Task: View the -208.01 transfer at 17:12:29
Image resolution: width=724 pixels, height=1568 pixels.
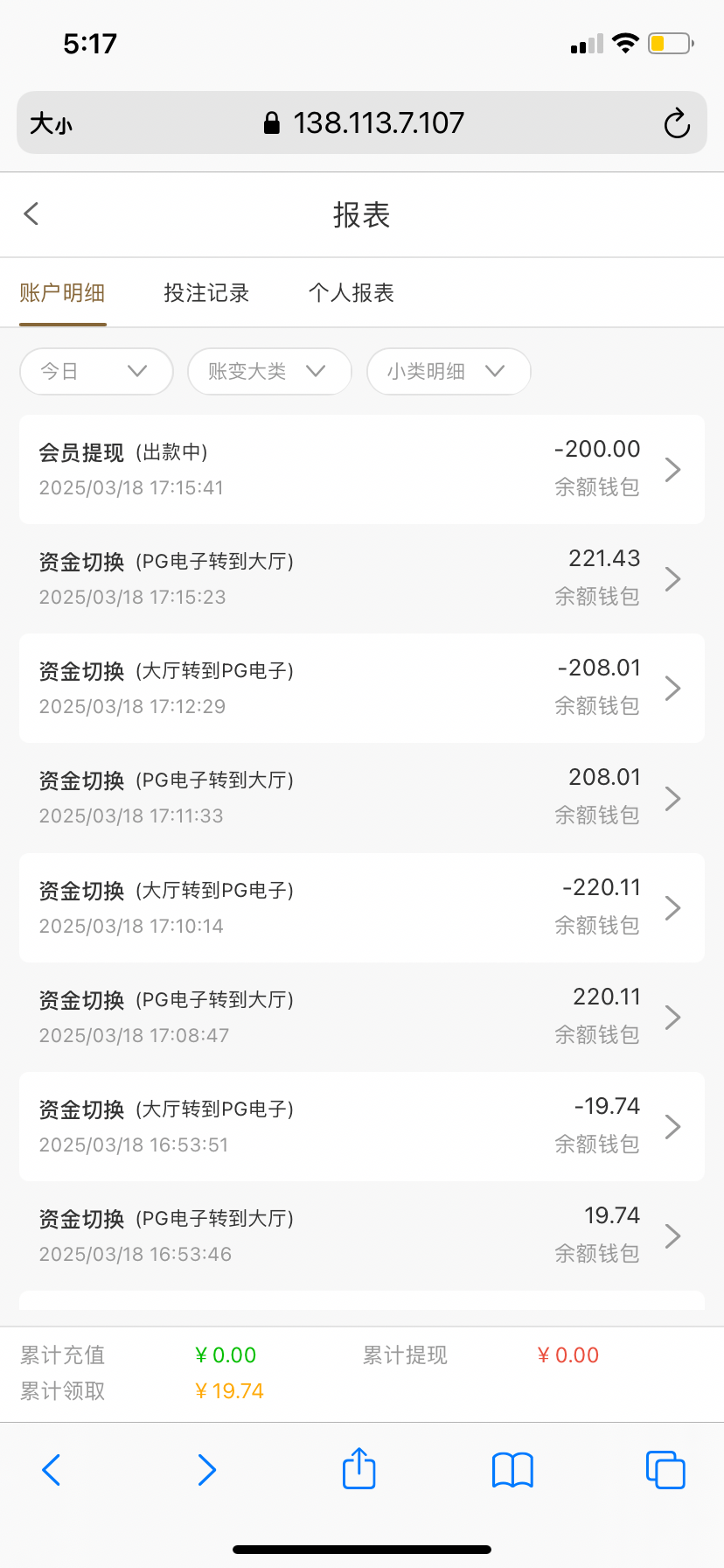Action: click(362, 689)
